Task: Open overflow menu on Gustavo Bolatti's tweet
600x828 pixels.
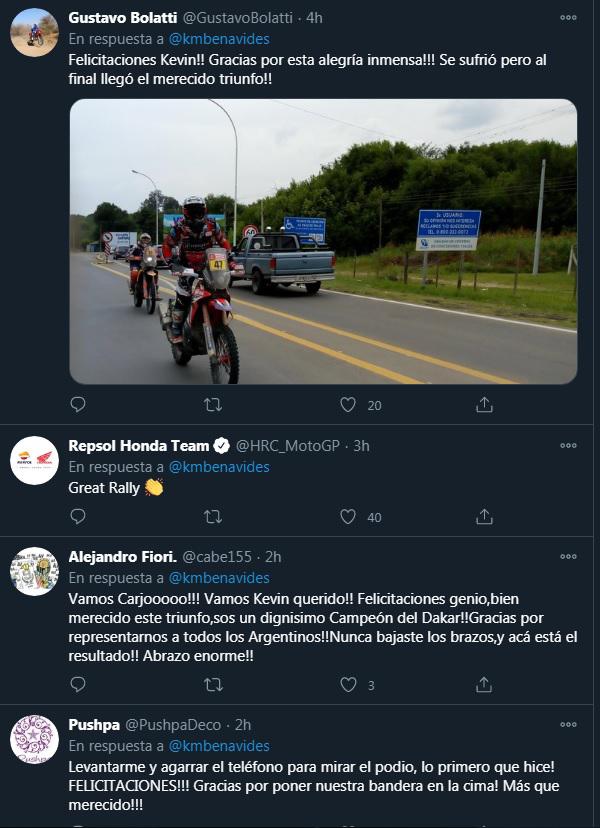Action: pos(568,18)
